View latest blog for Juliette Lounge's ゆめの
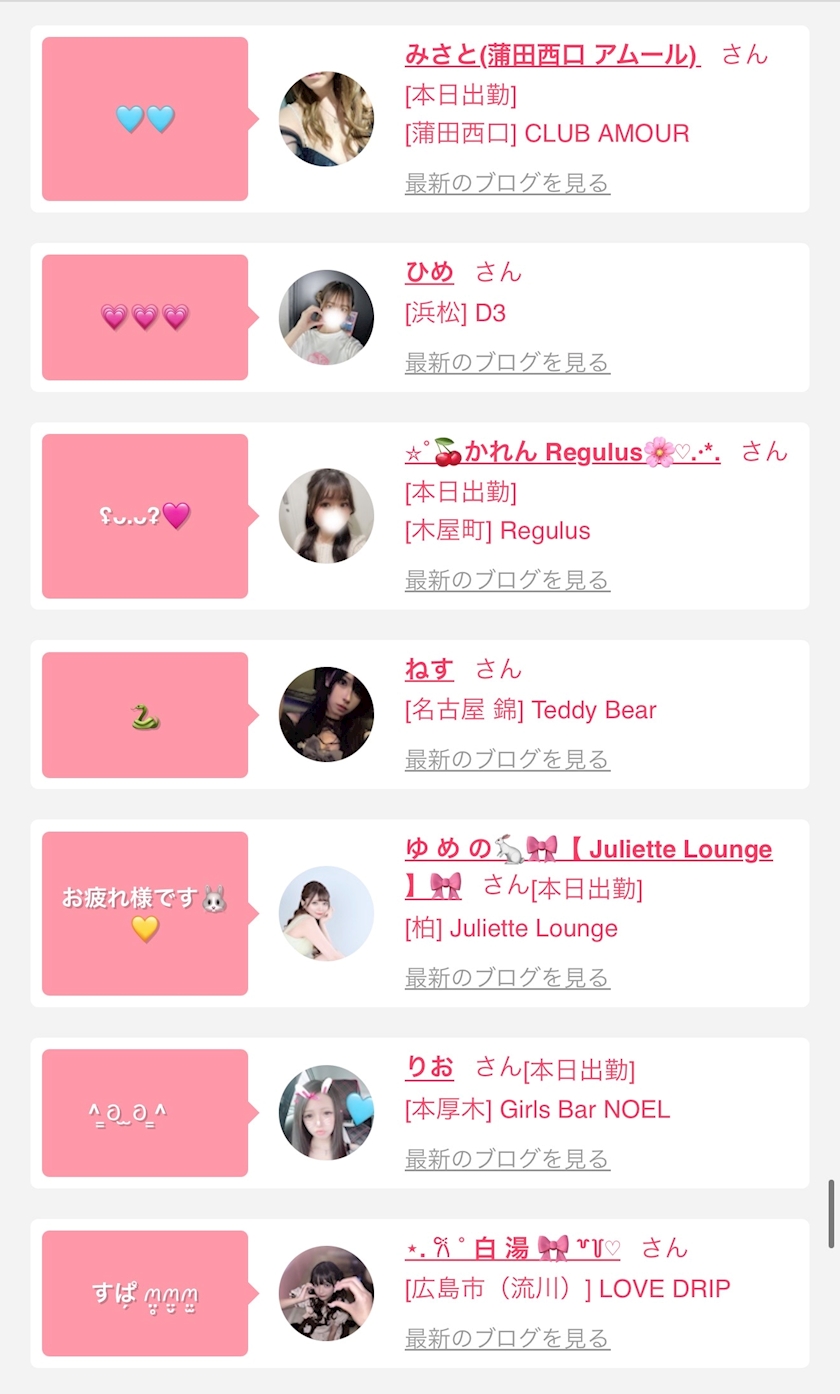The width and height of the screenshot is (840, 1394). (x=507, y=977)
